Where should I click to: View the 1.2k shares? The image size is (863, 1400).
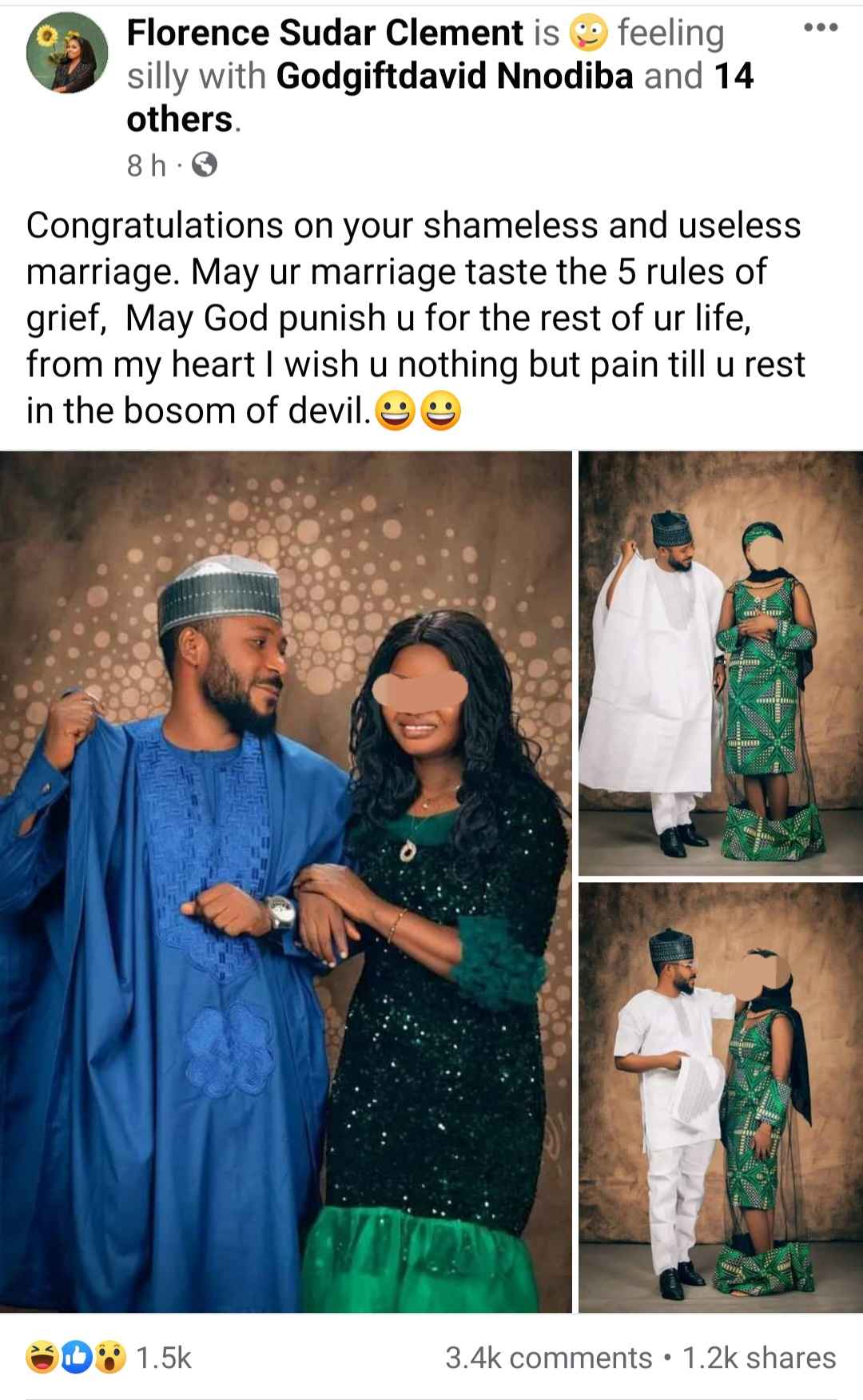tap(759, 1358)
